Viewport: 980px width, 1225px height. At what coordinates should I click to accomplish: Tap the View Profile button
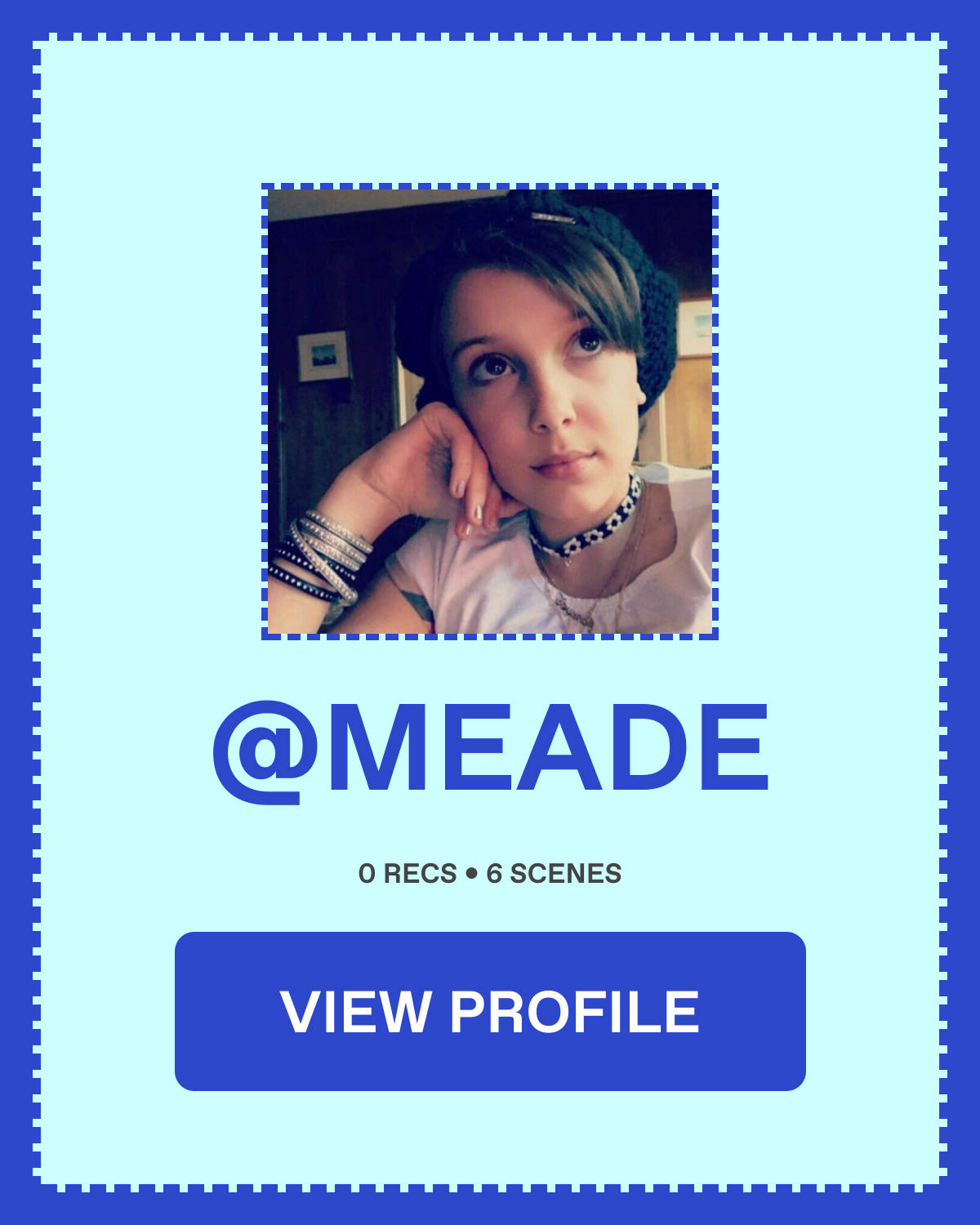[490, 1011]
